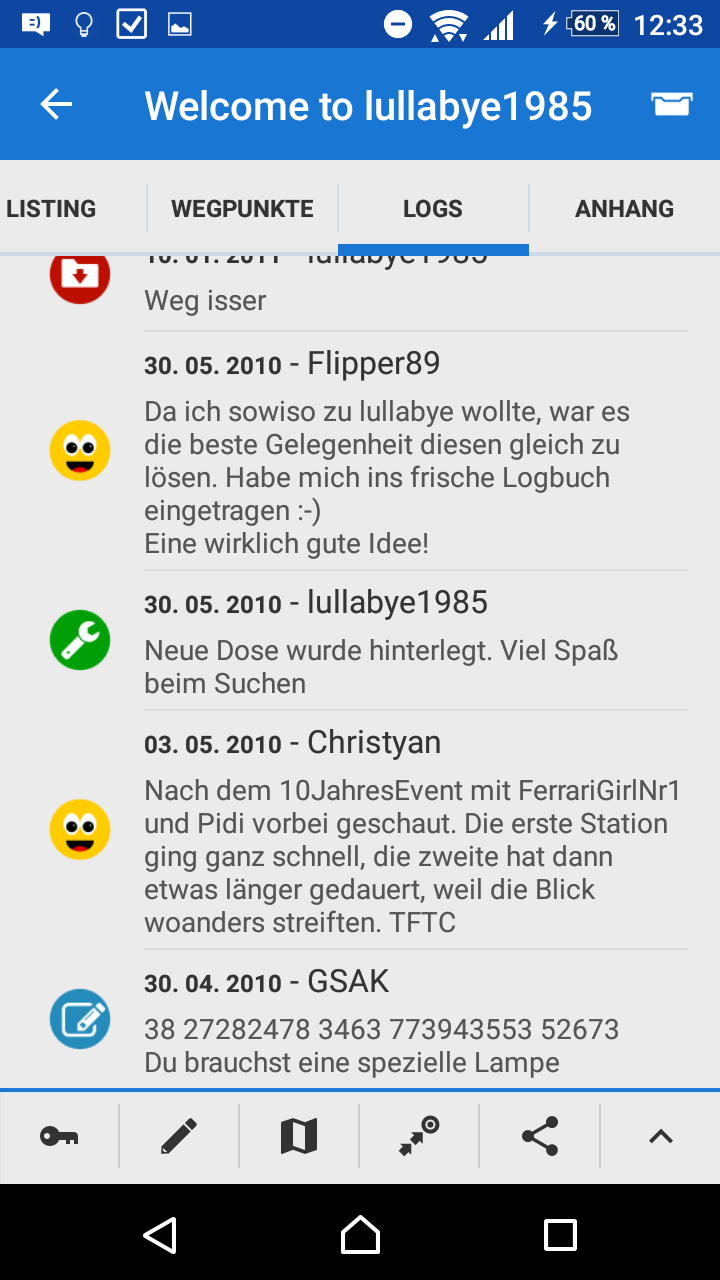Expand the bottom toolbar with the chevron
Viewport: 720px width, 1280px height.
tap(660, 1136)
